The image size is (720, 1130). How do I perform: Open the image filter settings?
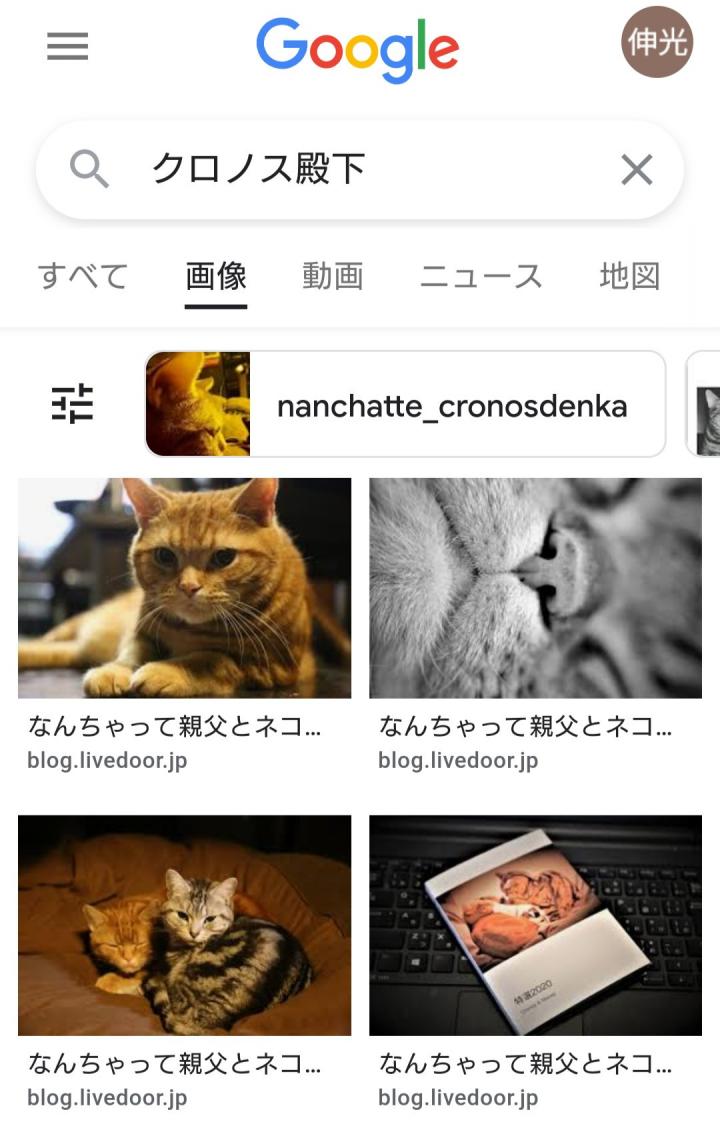click(72, 403)
